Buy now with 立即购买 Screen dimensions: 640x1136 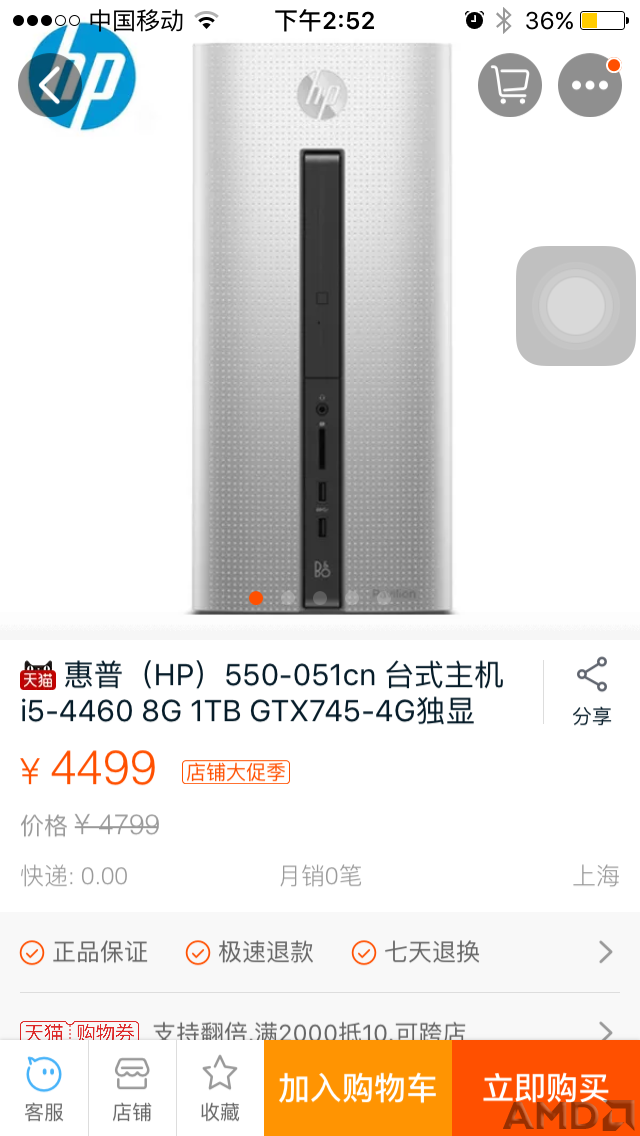(x=546, y=1088)
